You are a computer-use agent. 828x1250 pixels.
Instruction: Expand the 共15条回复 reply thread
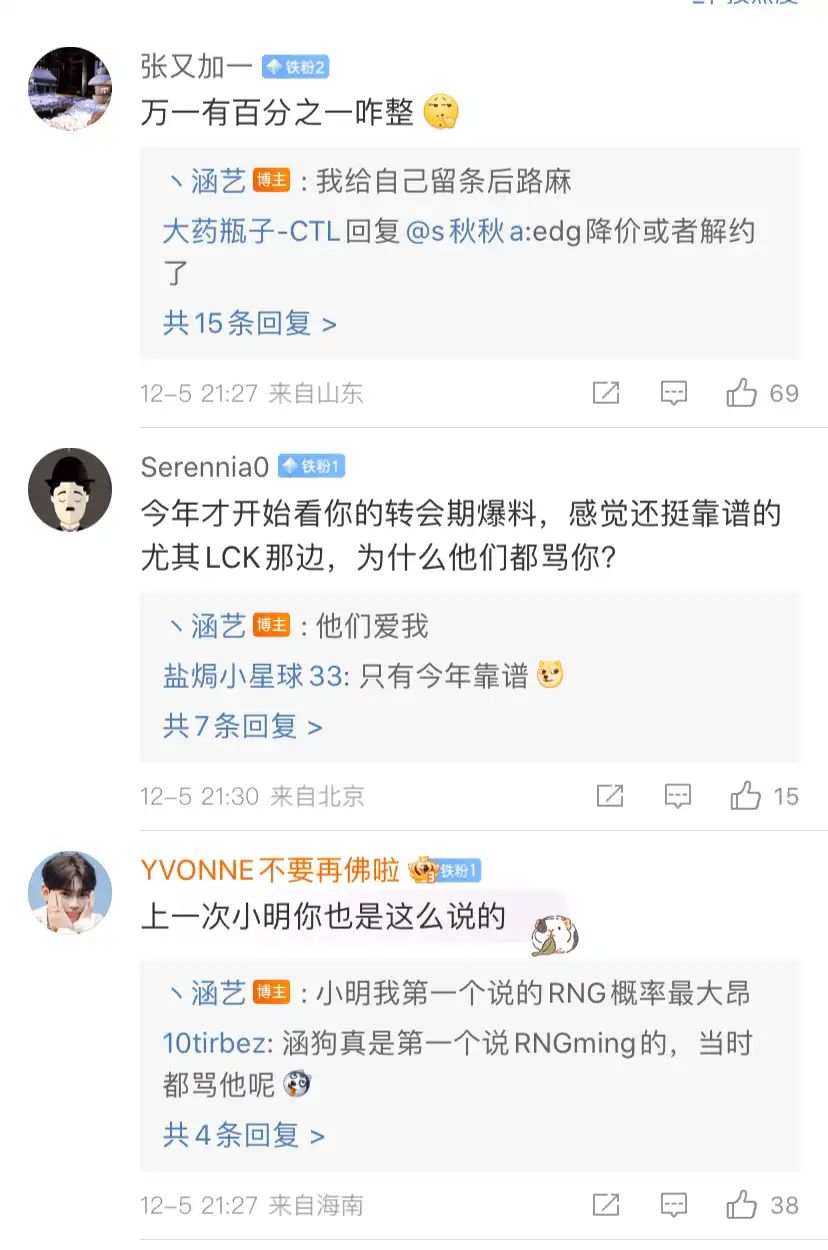[247, 324]
